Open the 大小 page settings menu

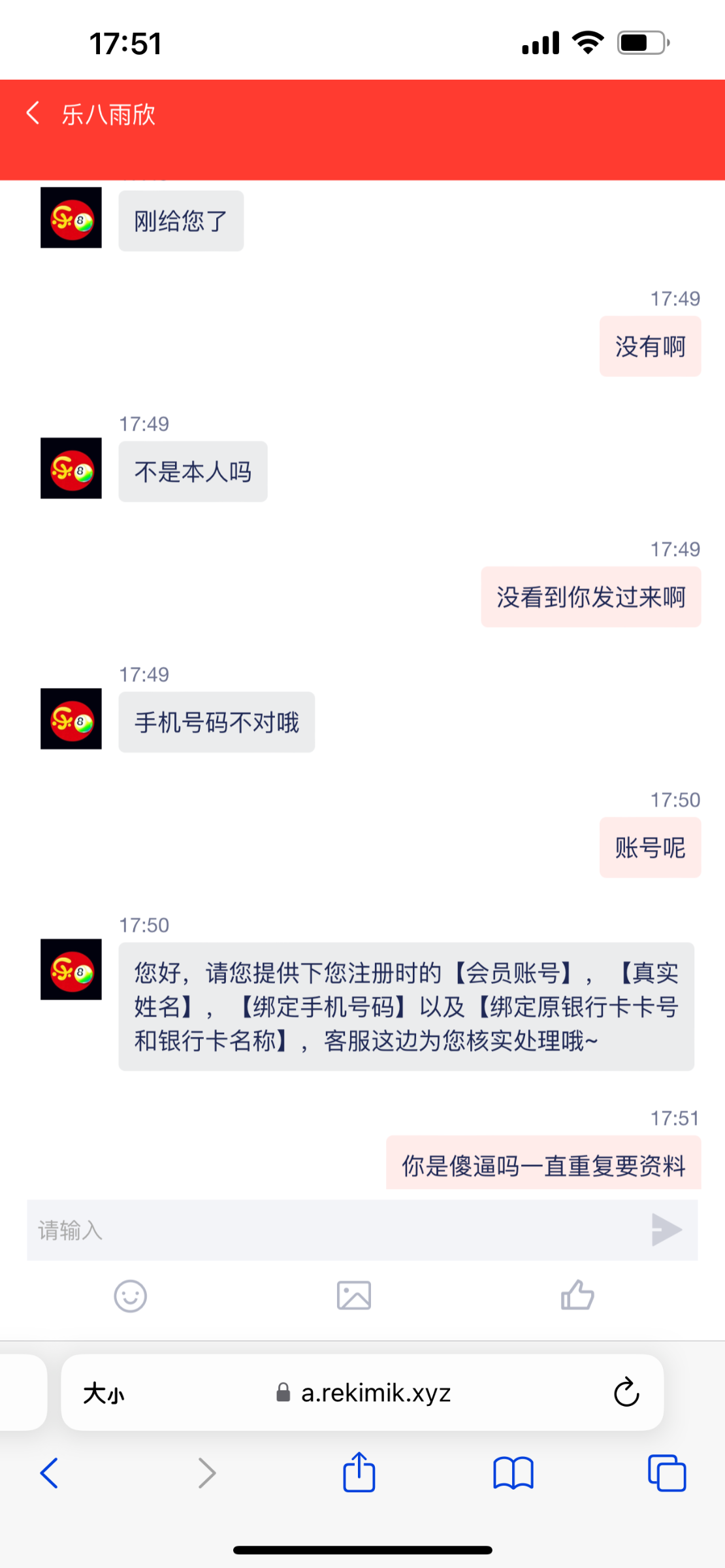click(103, 1394)
